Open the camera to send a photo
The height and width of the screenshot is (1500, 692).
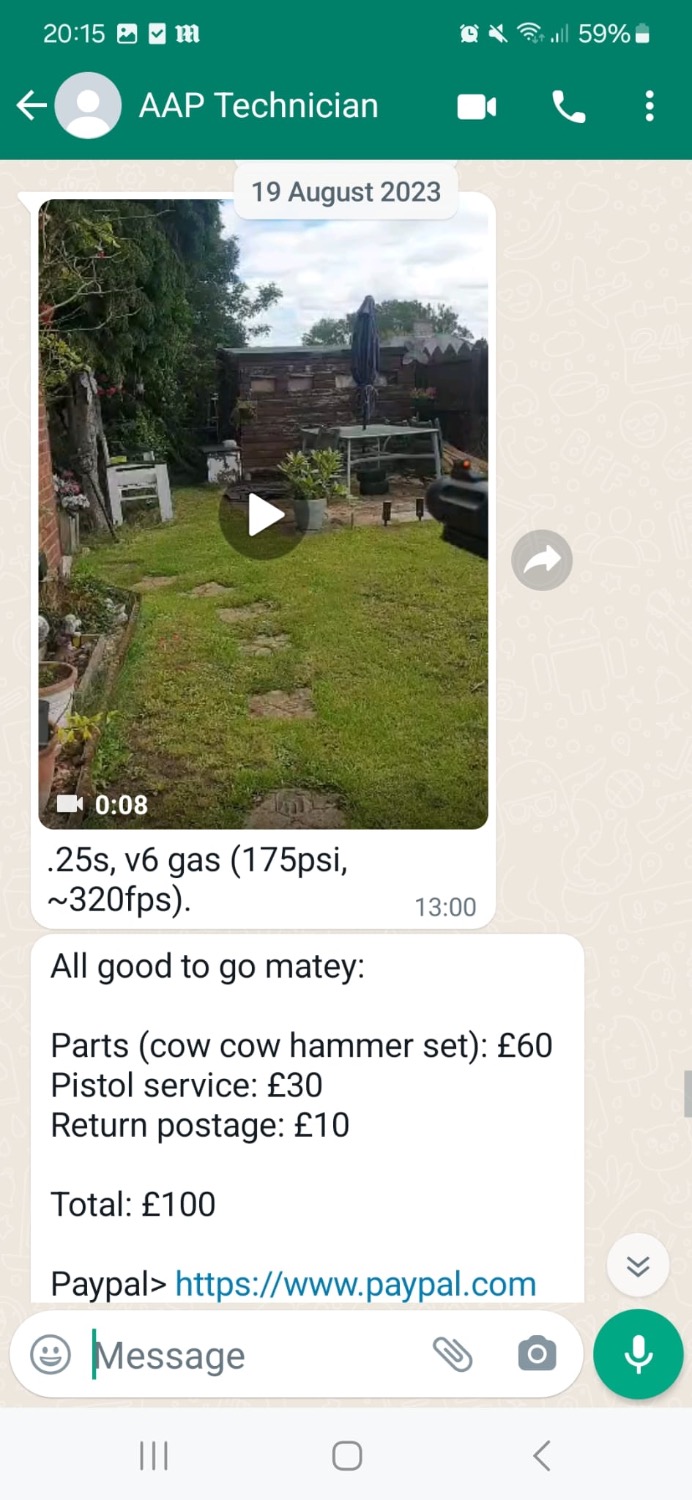(537, 1355)
